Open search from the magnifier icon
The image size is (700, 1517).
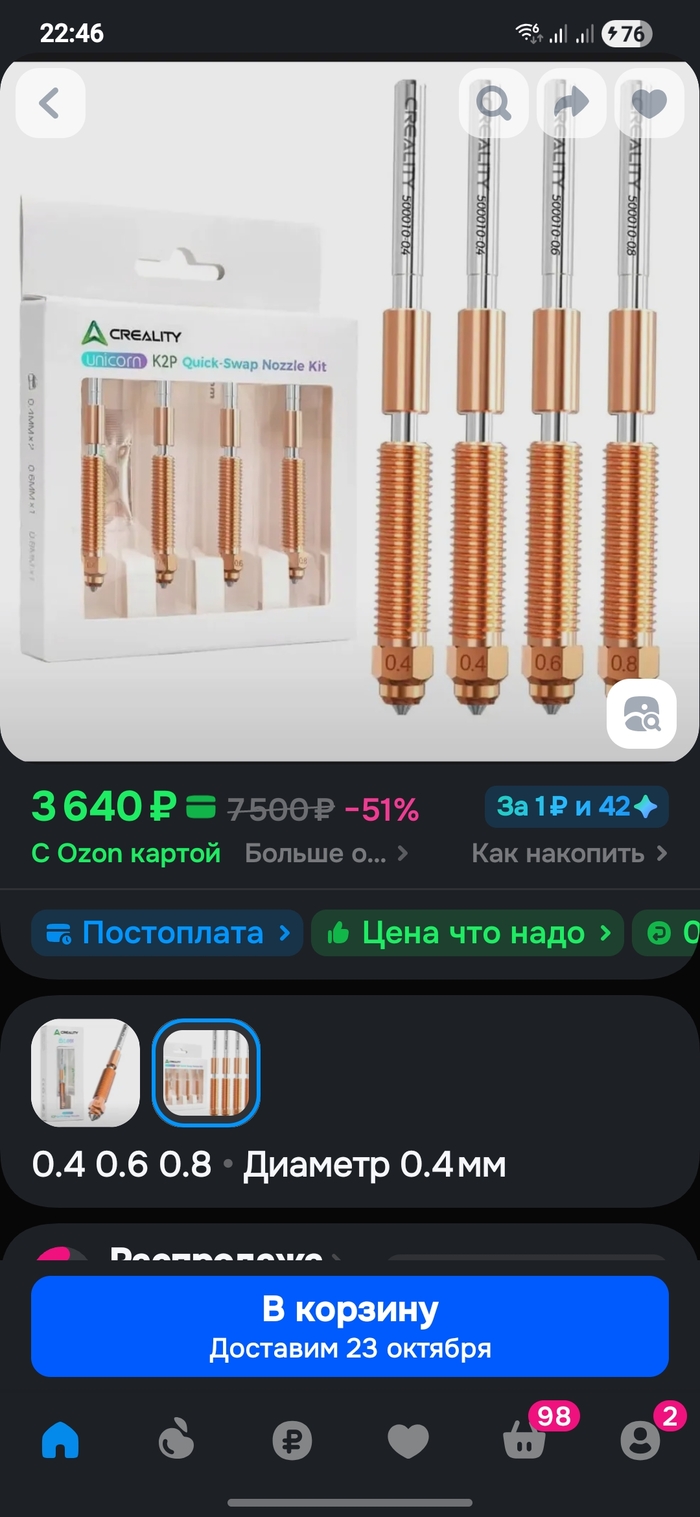pyautogui.click(x=493, y=103)
